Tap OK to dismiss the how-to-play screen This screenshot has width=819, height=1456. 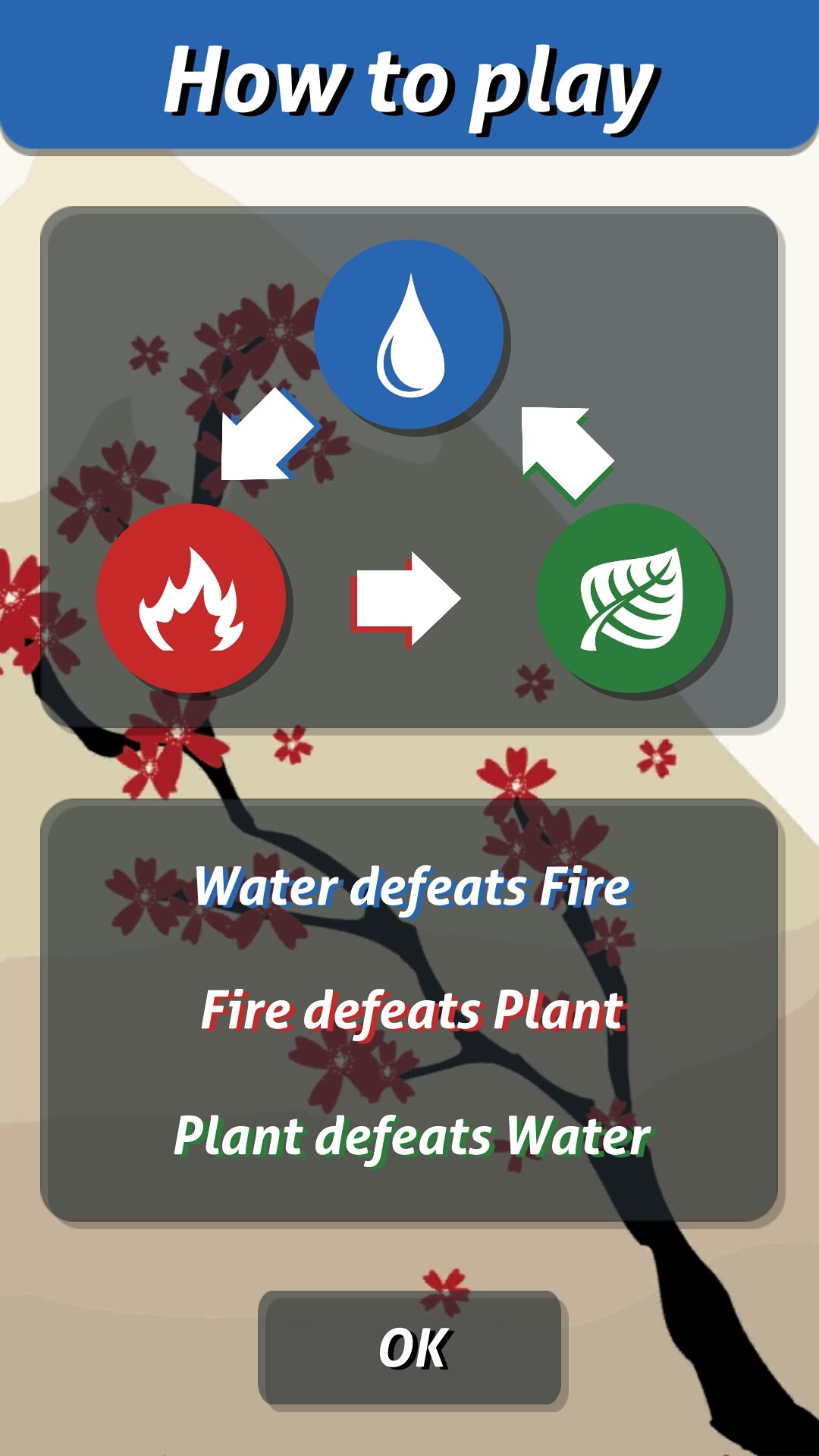pyautogui.click(x=411, y=1348)
